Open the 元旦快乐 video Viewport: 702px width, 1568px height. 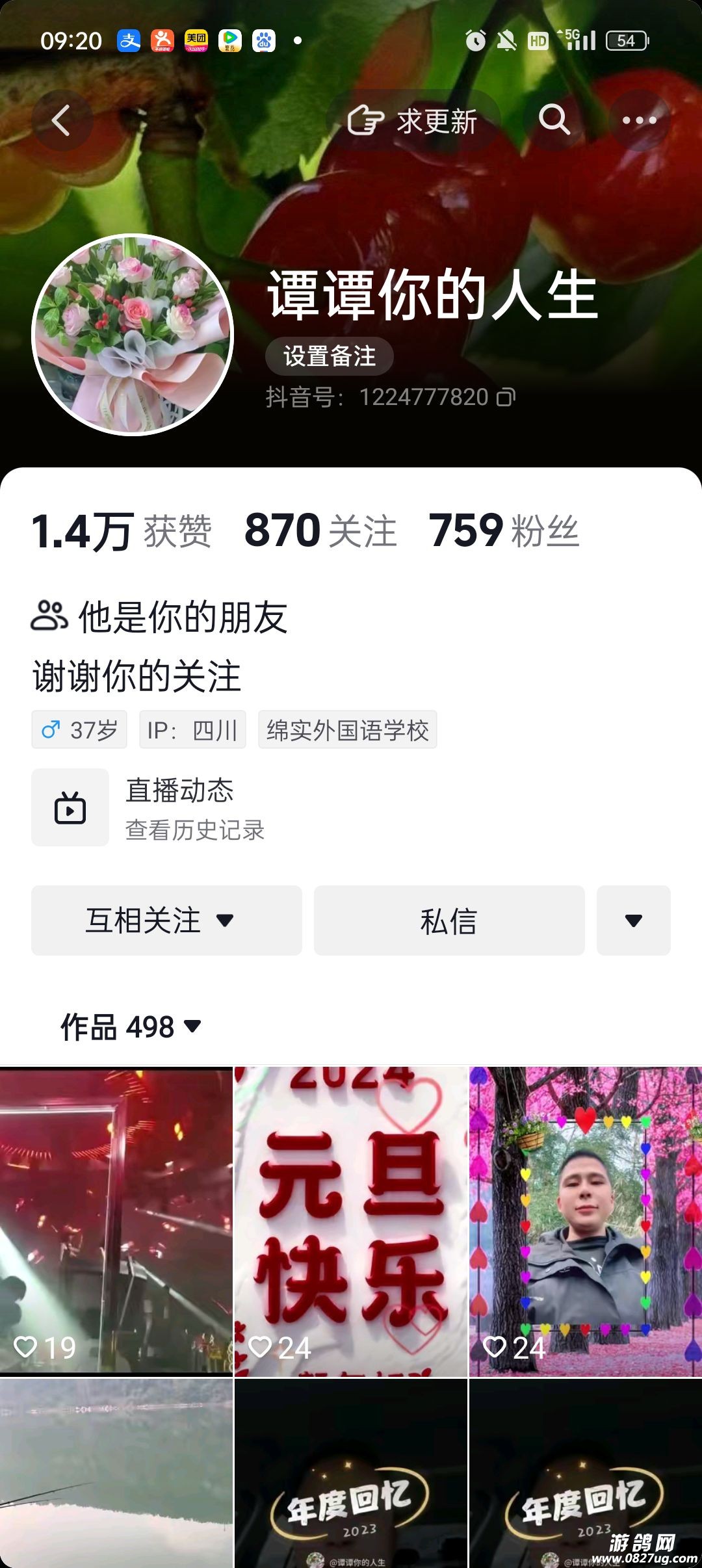pos(351,1221)
